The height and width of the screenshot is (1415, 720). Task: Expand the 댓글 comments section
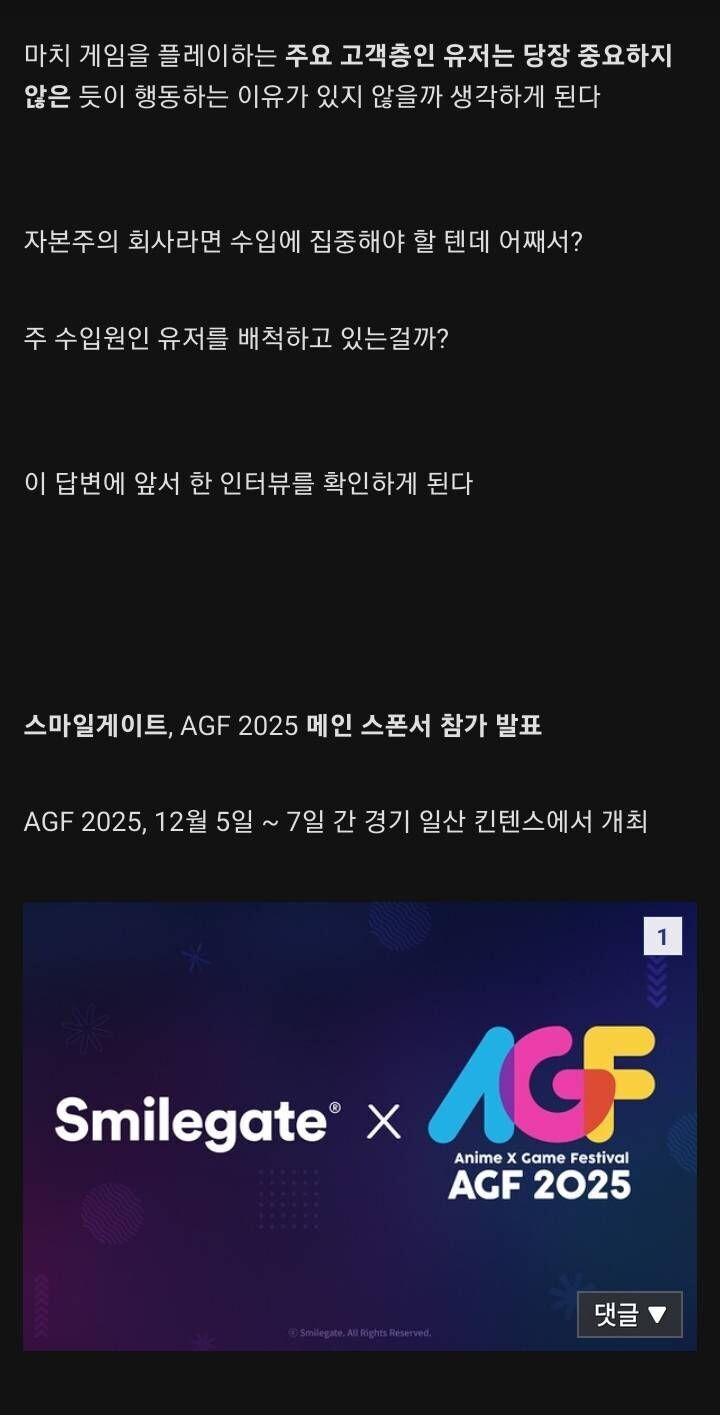coord(630,1315)
